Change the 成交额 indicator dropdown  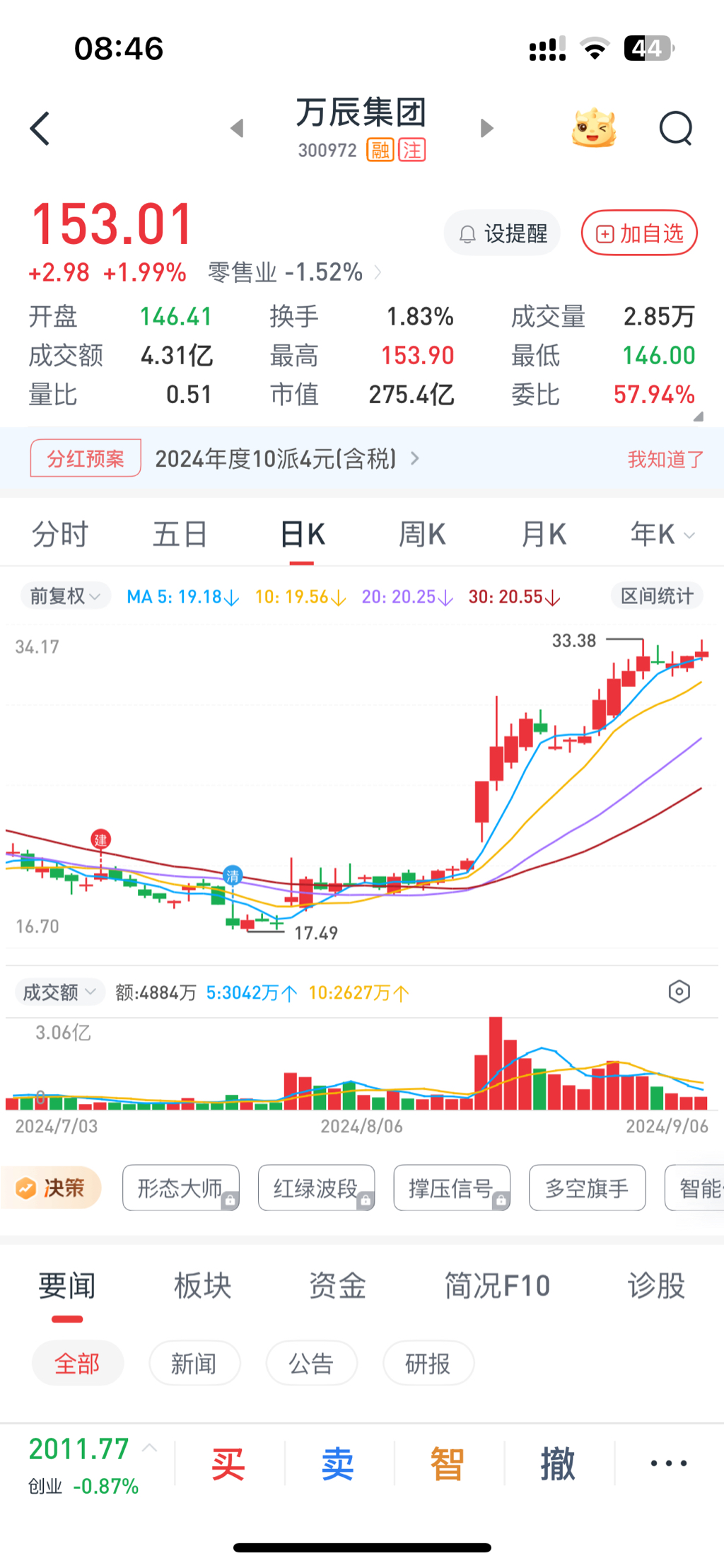tap(59, 992)
